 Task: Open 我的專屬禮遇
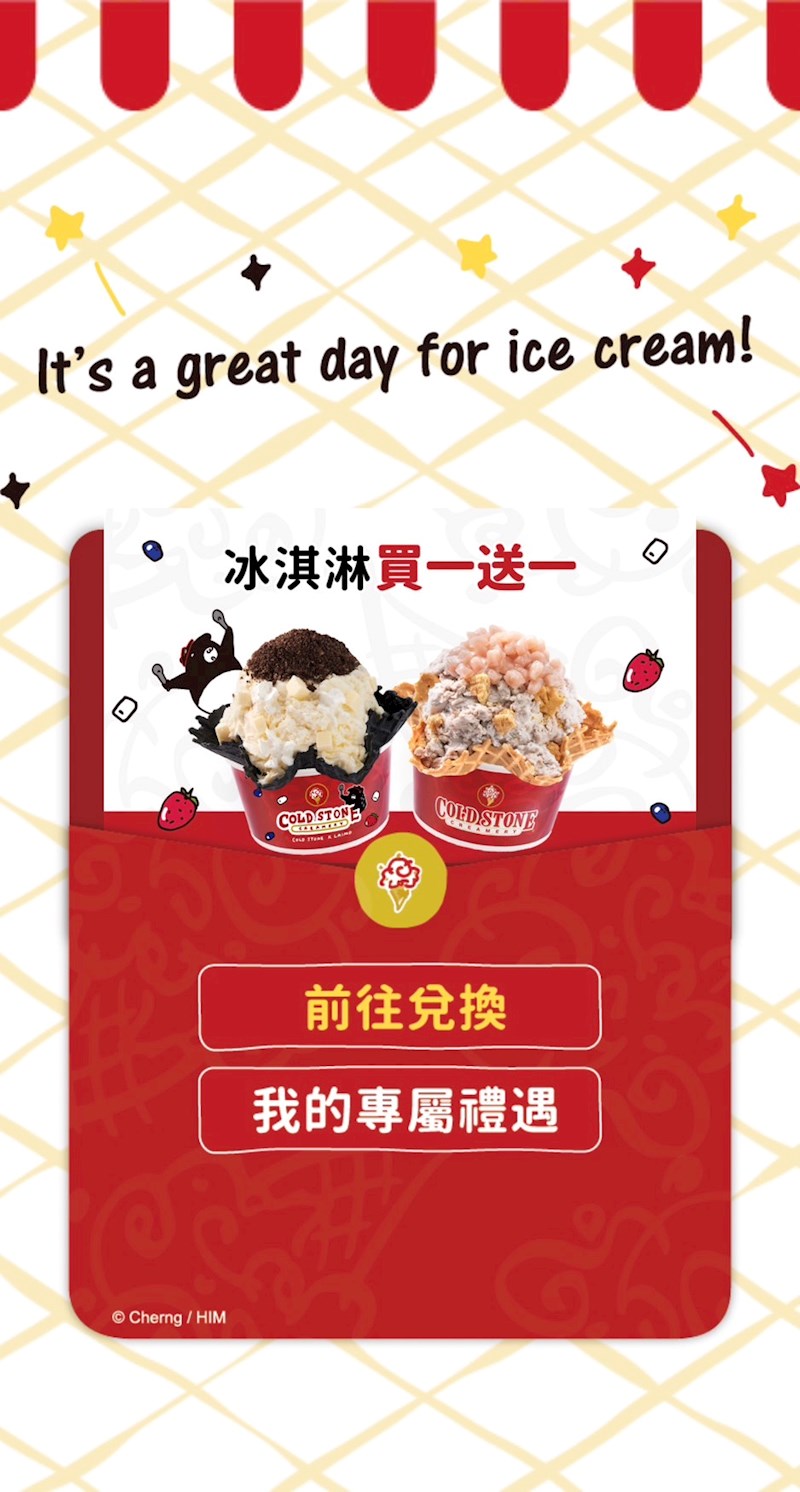tap(400, 1111)
